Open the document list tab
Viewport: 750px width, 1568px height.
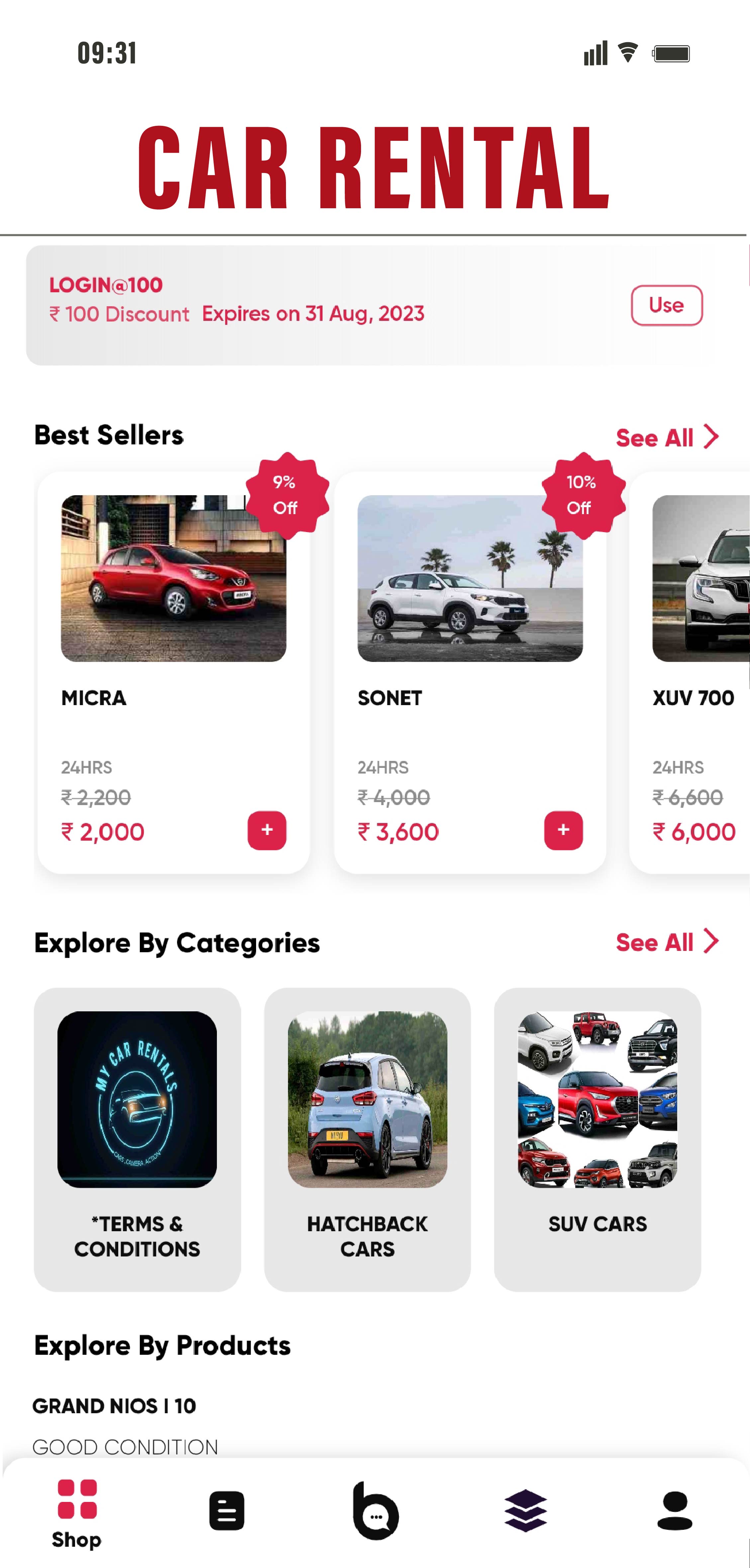227,1511
